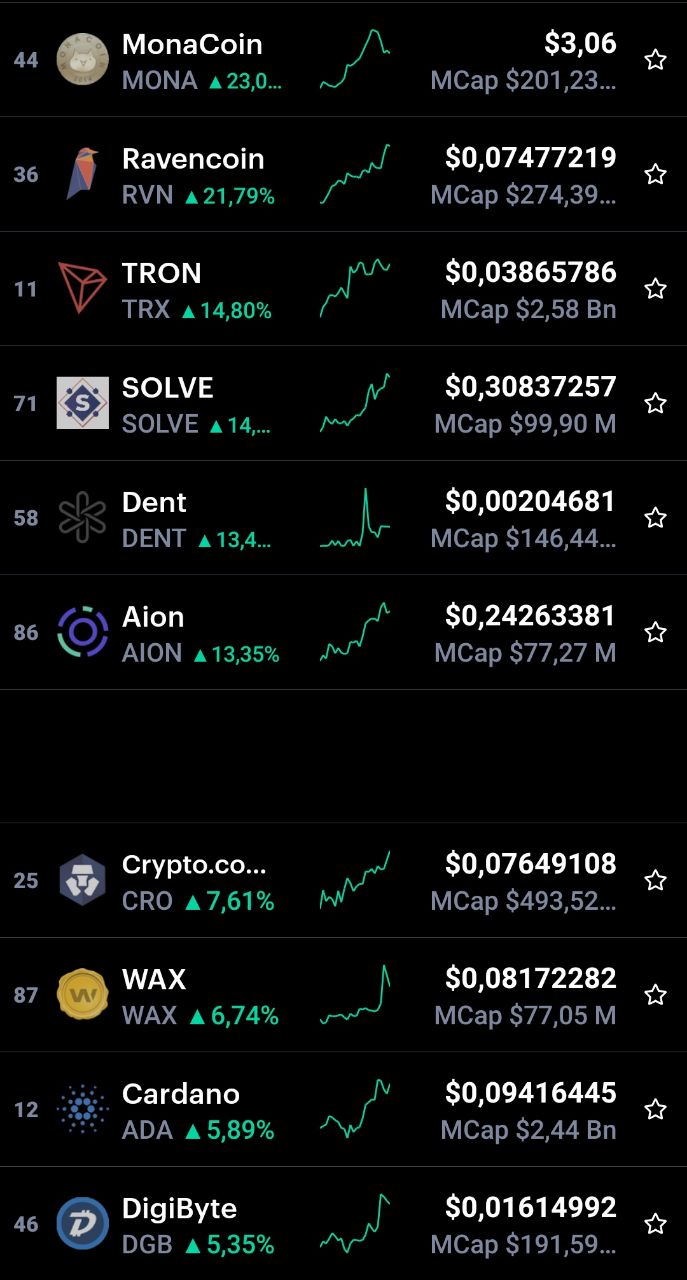Screen dimensions: 687x1280
Task: Favorite SOLVE using its star
Action: pos(655,403)
